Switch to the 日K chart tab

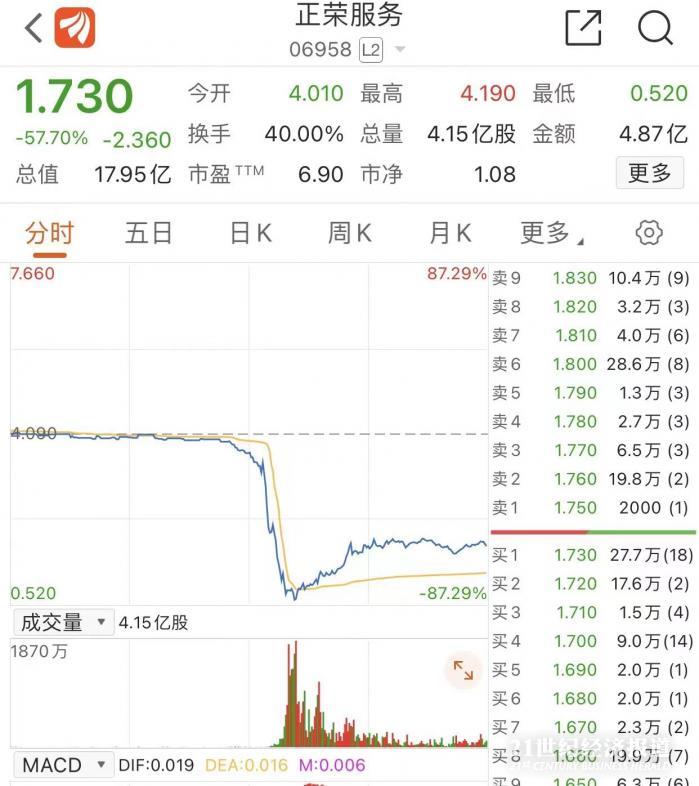tap(250, 234)
